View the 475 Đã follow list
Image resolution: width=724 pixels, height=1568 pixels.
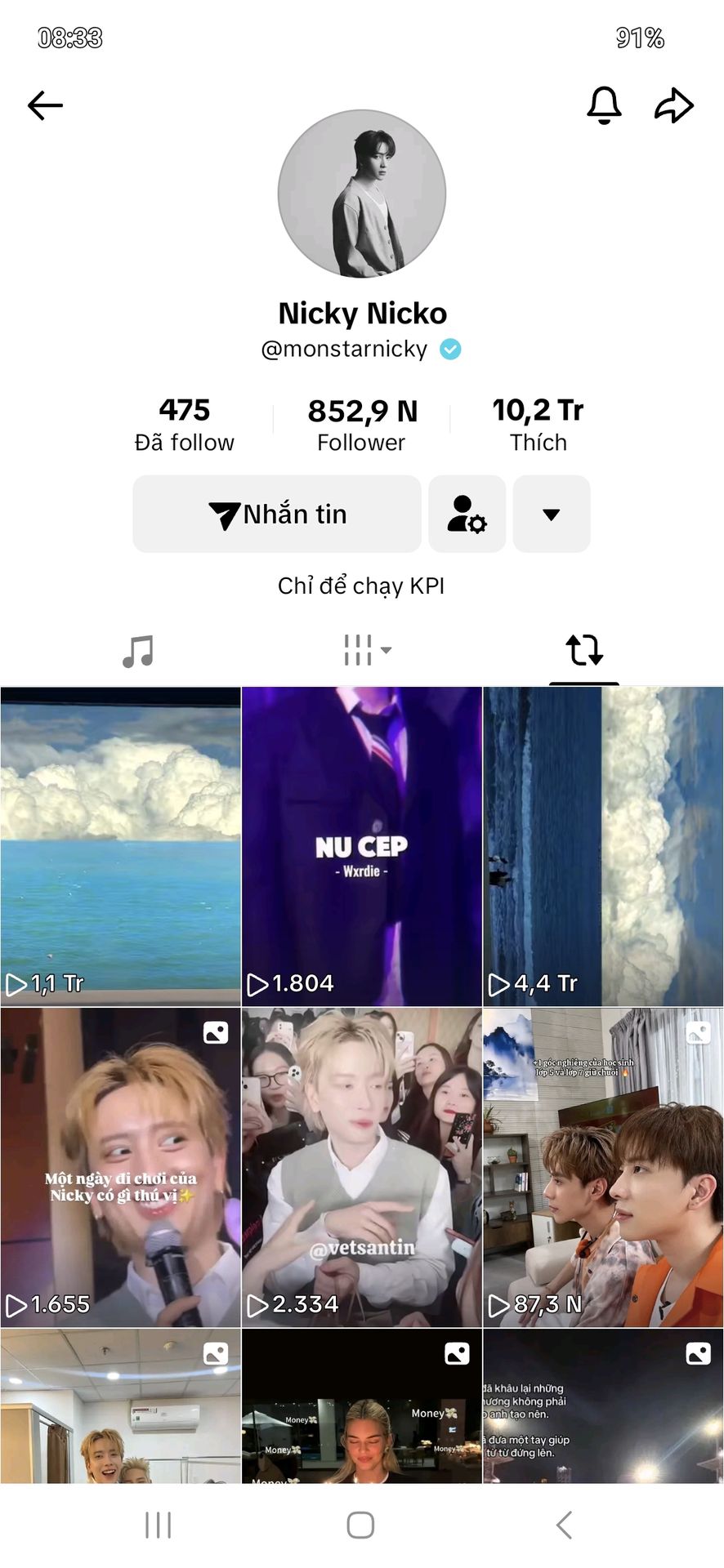[185, 425]
